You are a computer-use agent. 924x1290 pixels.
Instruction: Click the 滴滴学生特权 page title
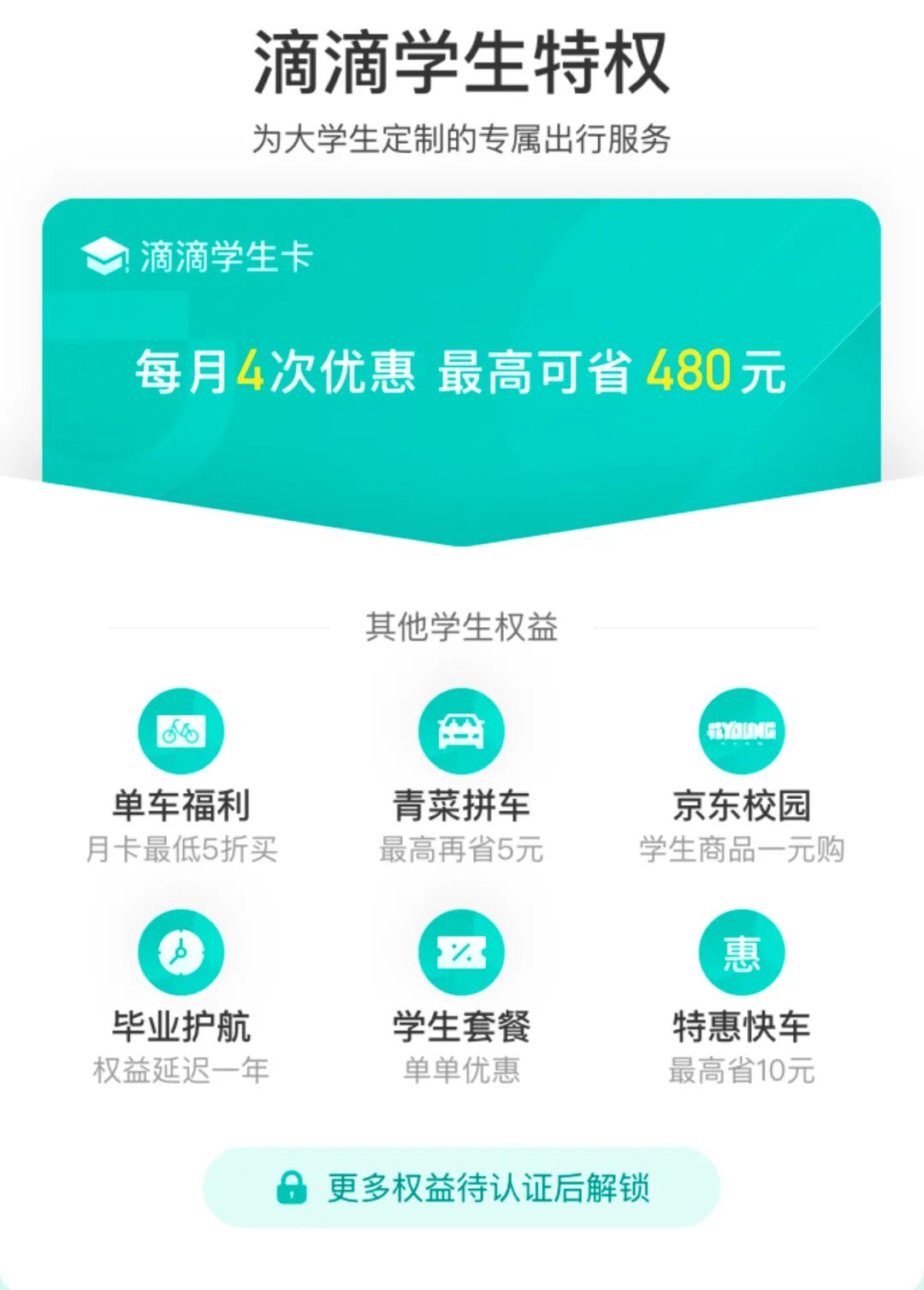(x=459, y=60)
